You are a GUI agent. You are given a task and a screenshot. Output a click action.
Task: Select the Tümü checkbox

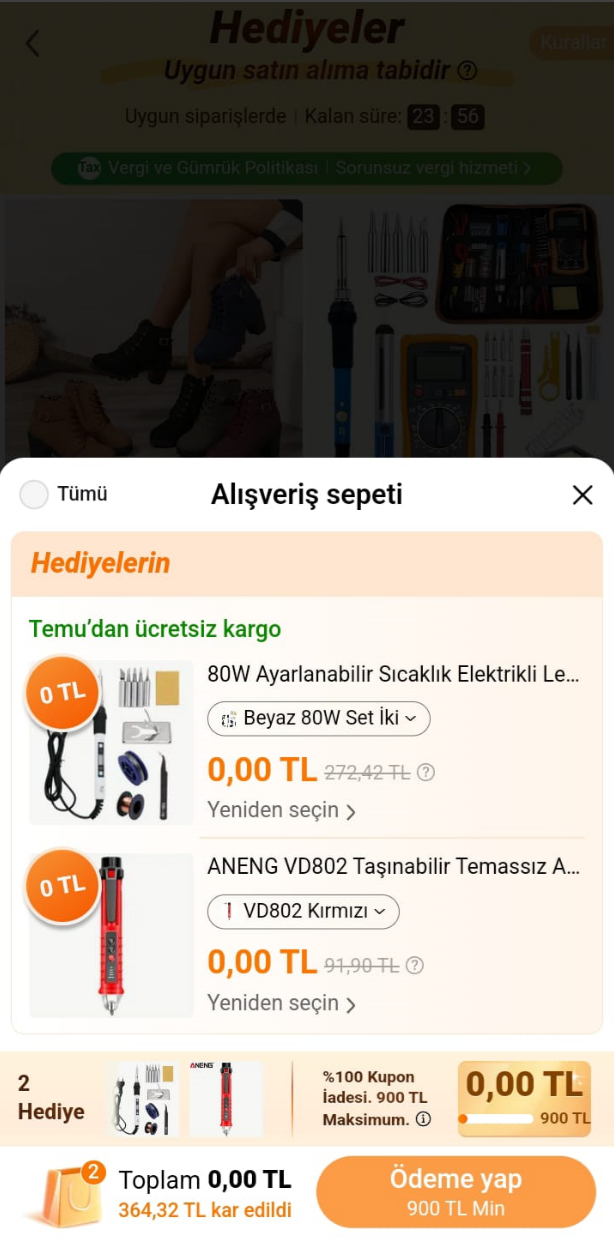34,494
